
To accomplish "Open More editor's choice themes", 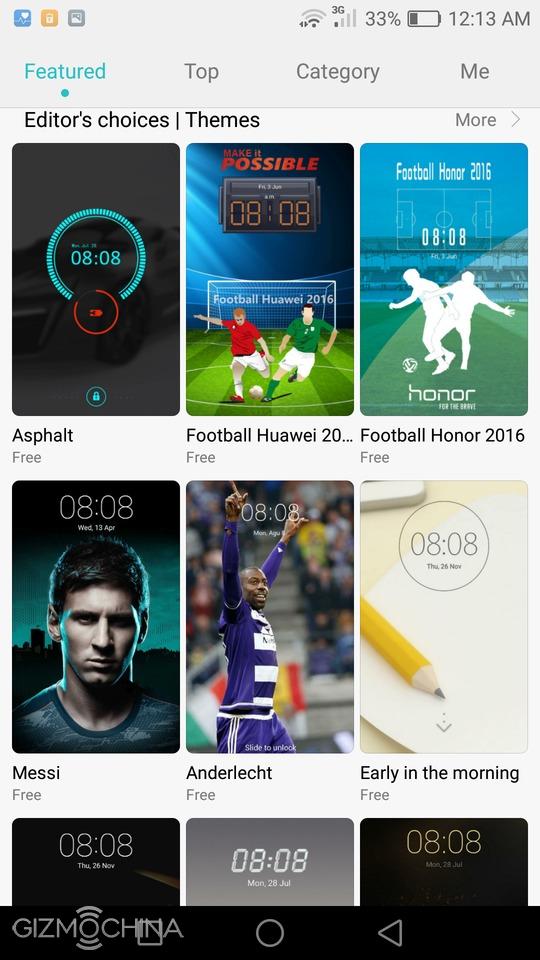I will 487,119.
